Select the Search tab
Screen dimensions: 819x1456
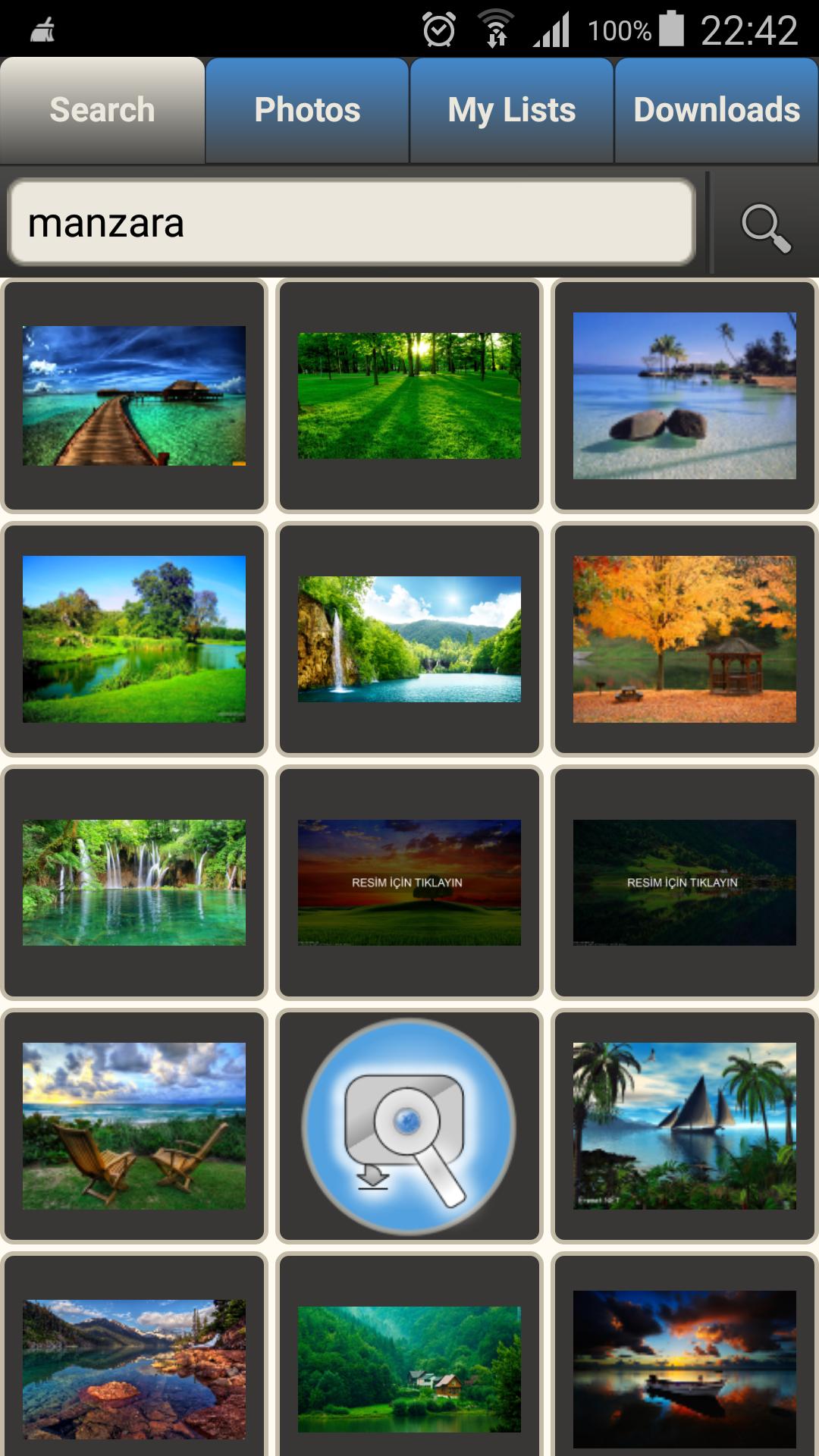[x=102, y=109]
